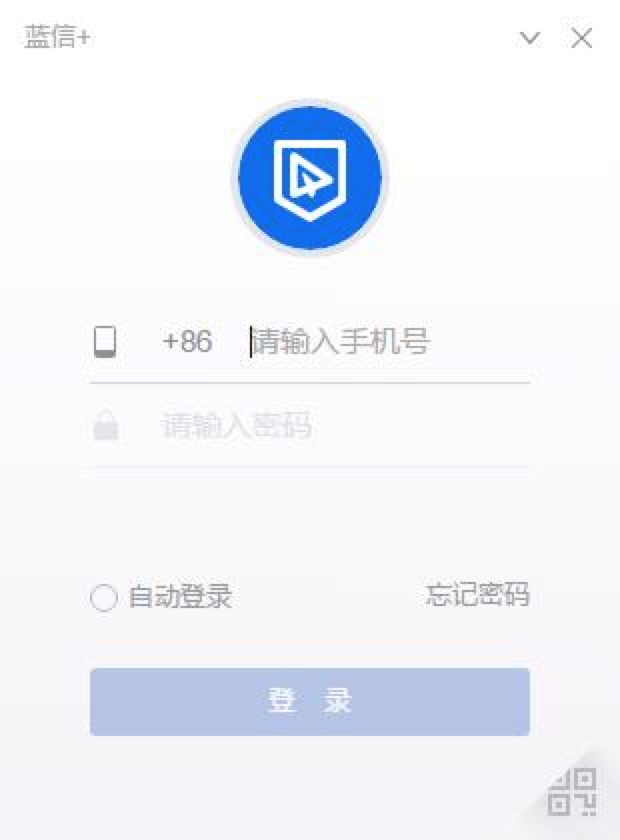Open the 忘记密码 link

(x=477, y=596)
